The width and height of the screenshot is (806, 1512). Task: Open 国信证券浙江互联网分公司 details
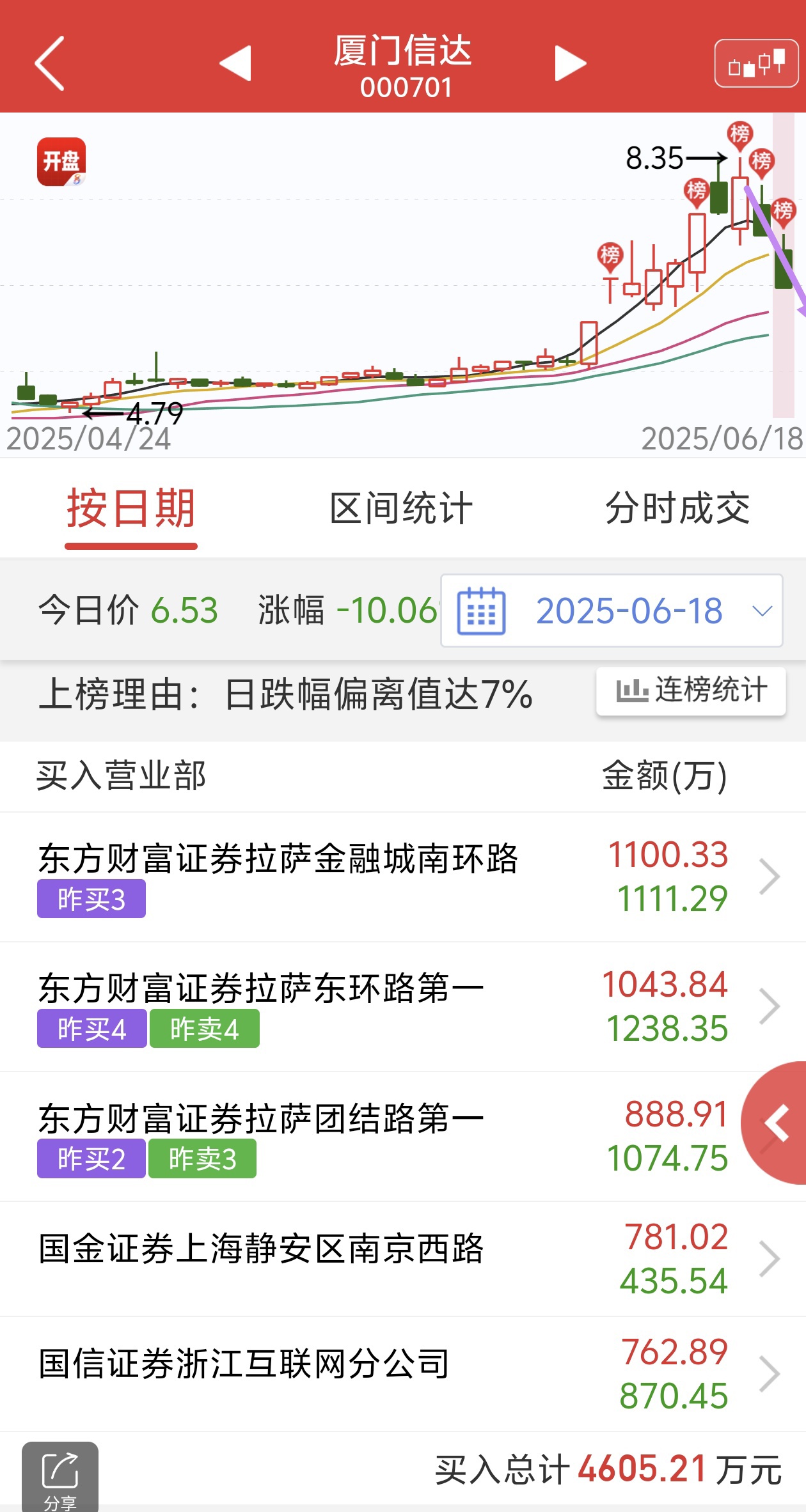pyautogui.click(x=384, y=1373)
